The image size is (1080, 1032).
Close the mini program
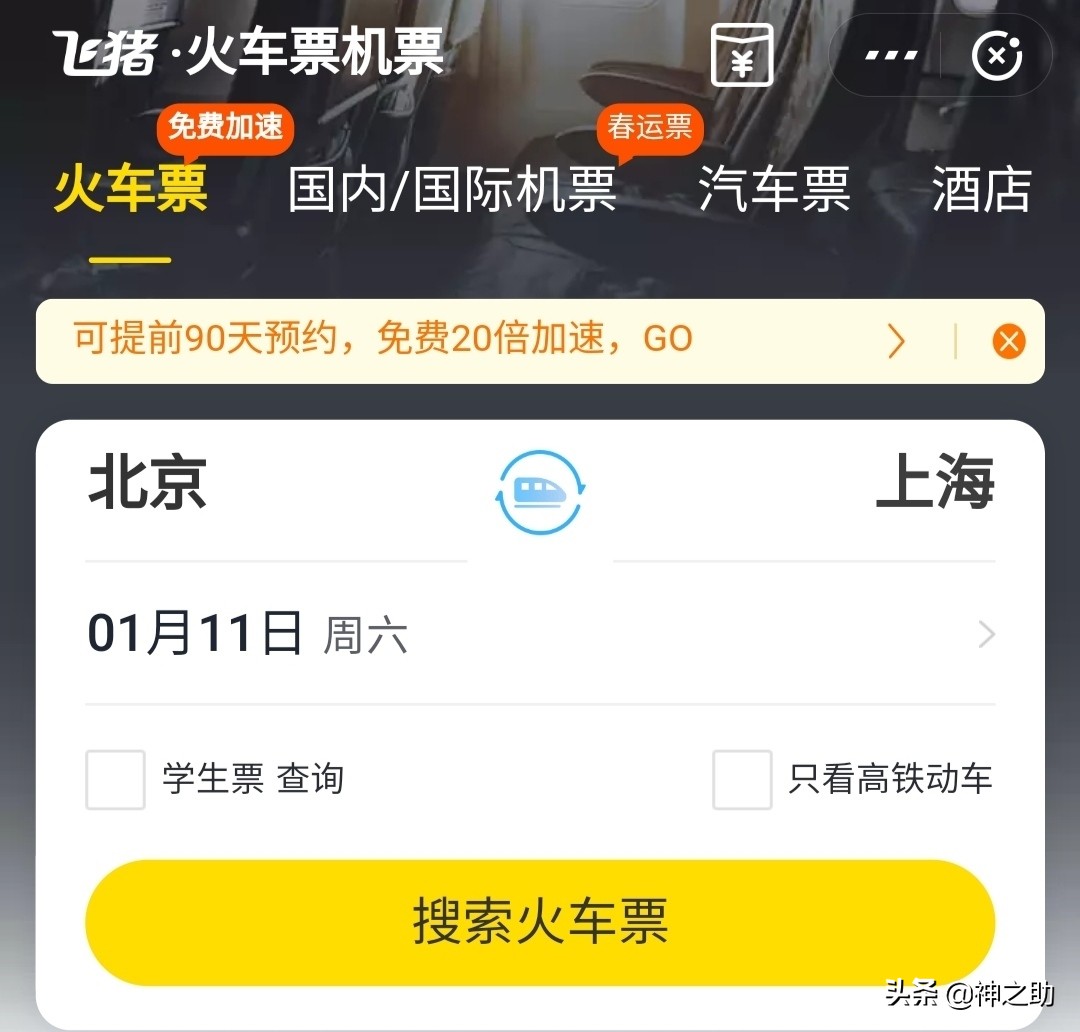click(x=997, y=56)
